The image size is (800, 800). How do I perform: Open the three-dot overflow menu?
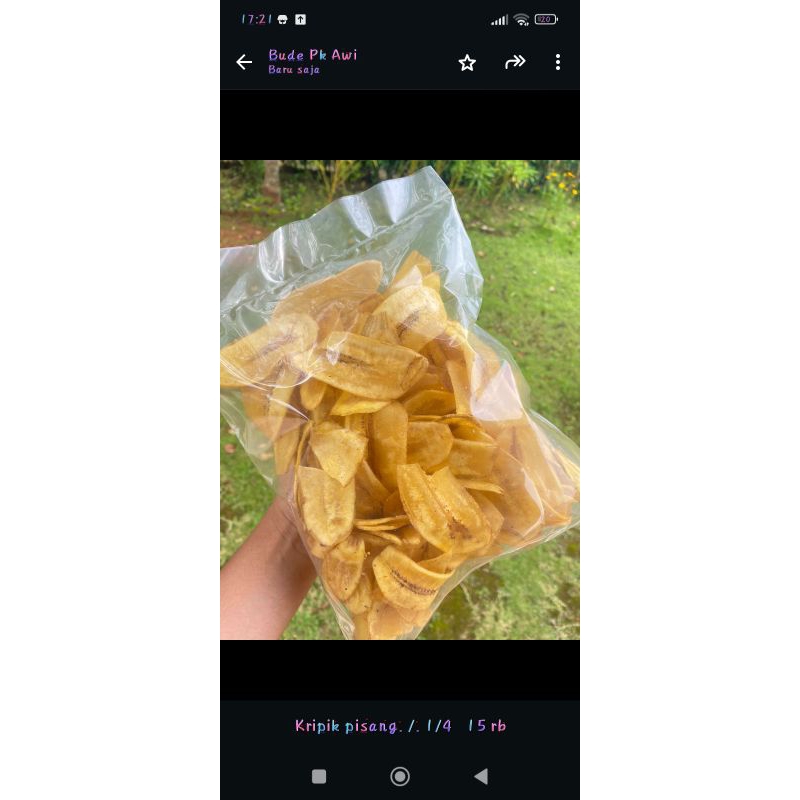coord(557,62)
